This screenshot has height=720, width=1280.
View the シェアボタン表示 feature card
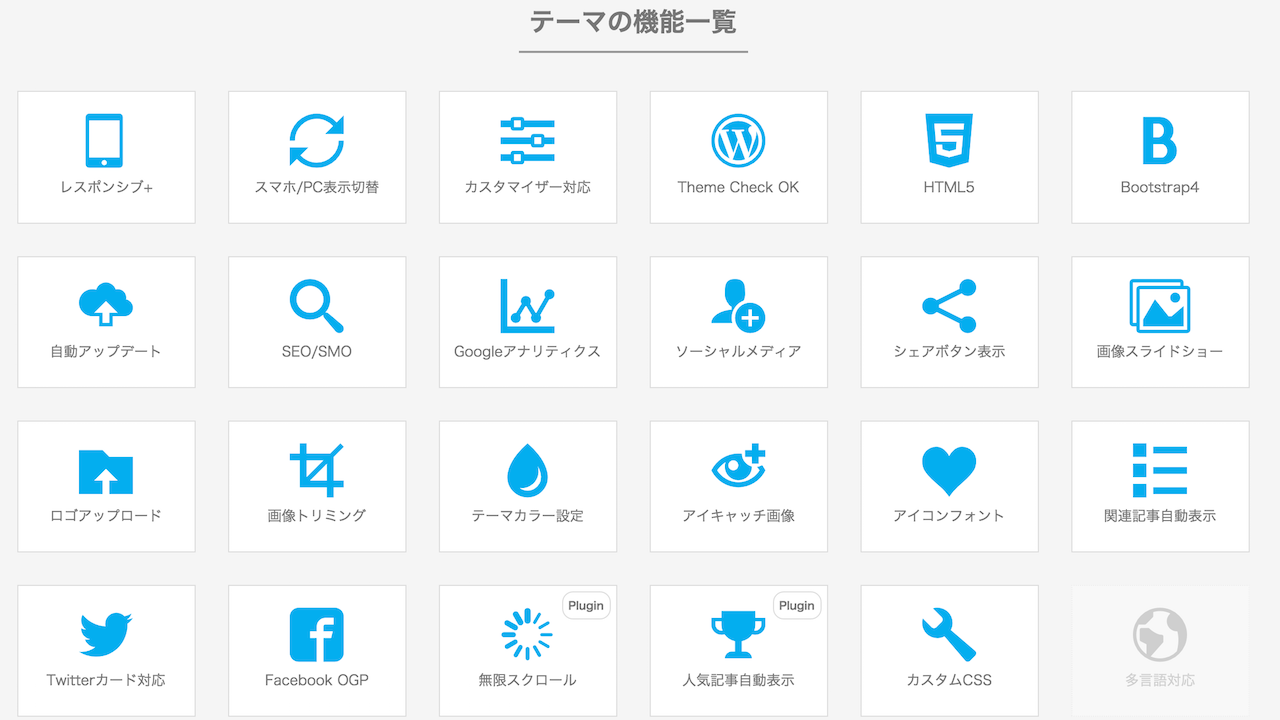click(x=949, y=322)
